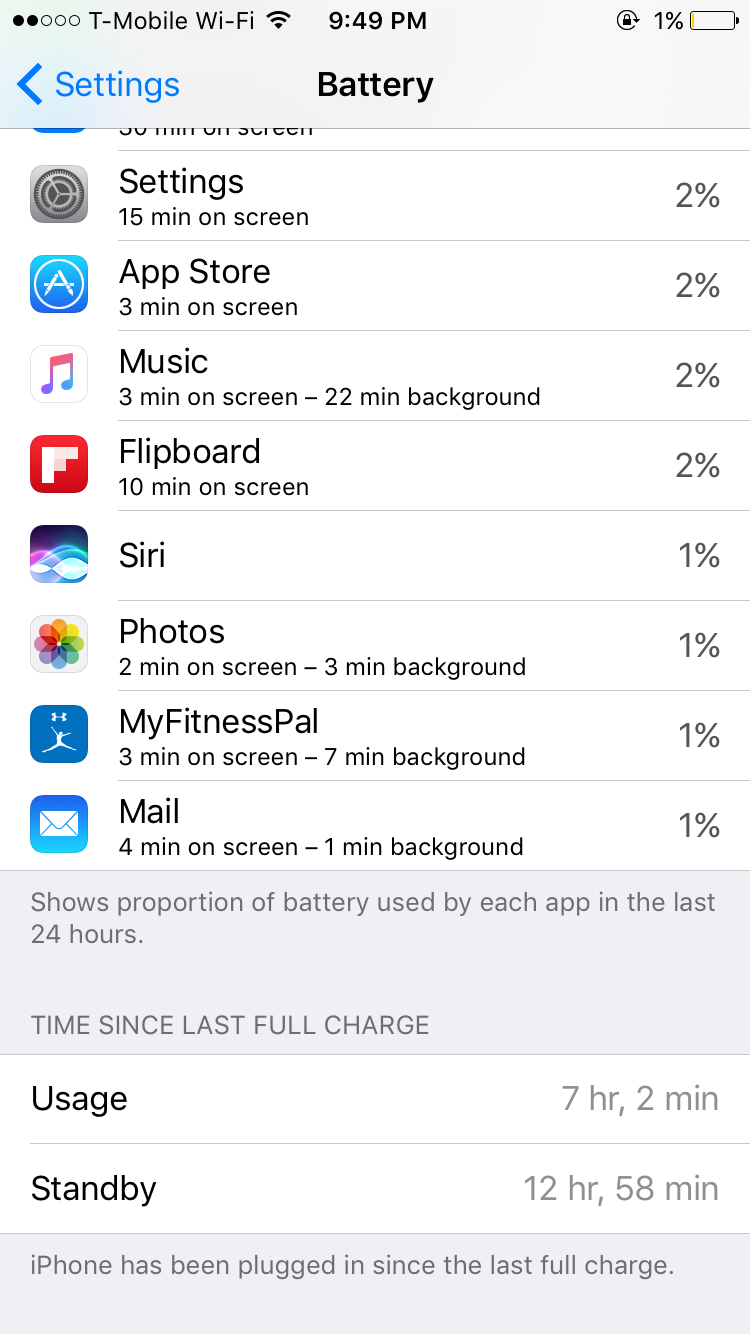Viewport: 750px width, 1334px height.
Task: Select the Music battery usage row
Action: (375, 376)
